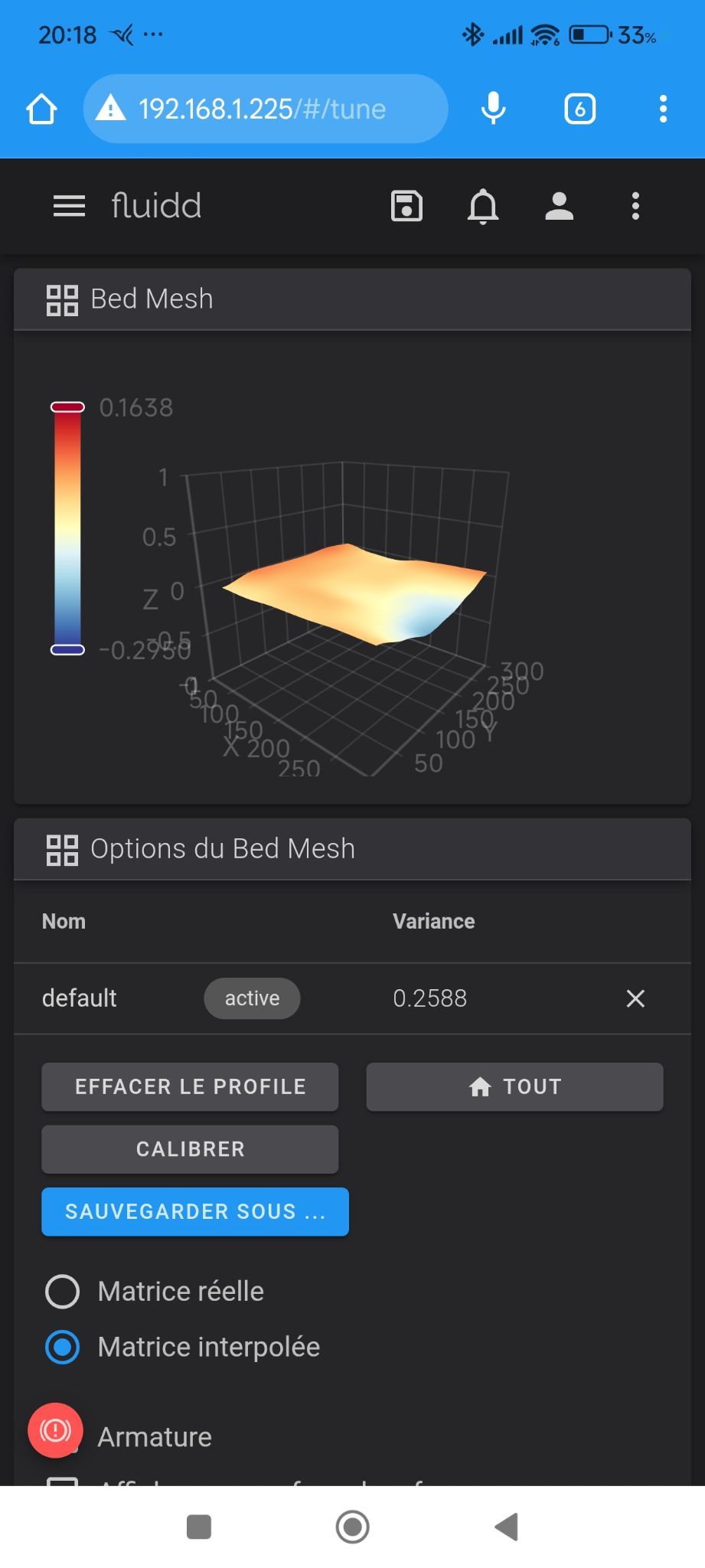Start voice search with the microphone

[494, 109]
